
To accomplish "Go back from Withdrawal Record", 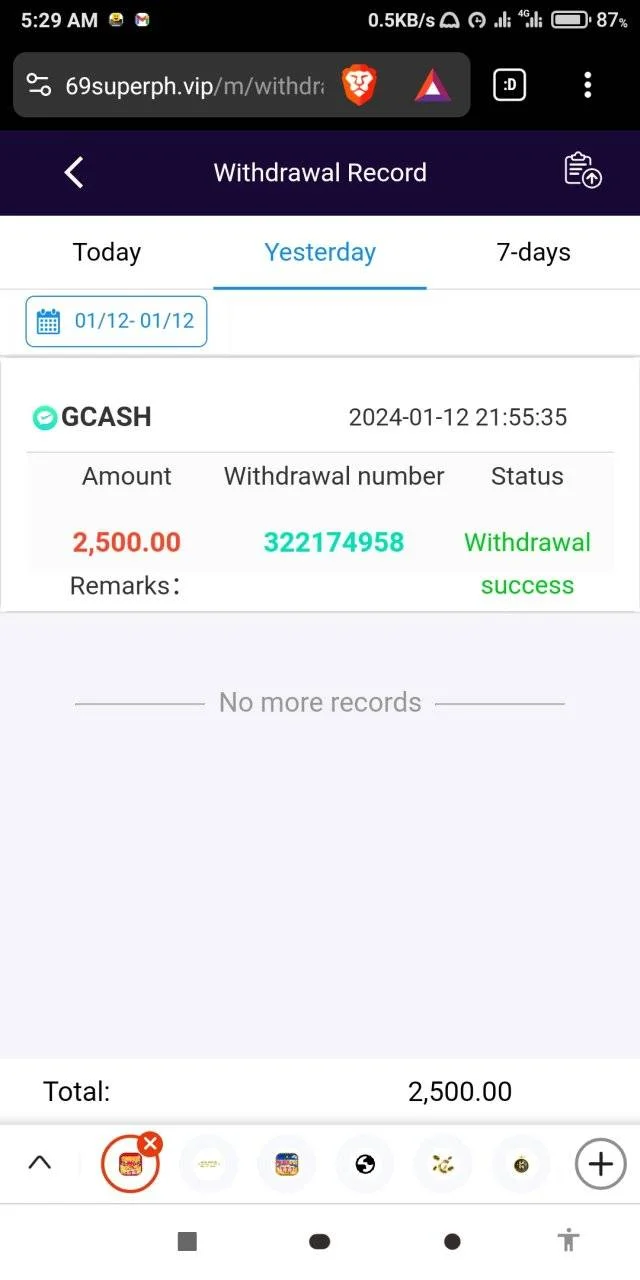I will coord(74,172).
